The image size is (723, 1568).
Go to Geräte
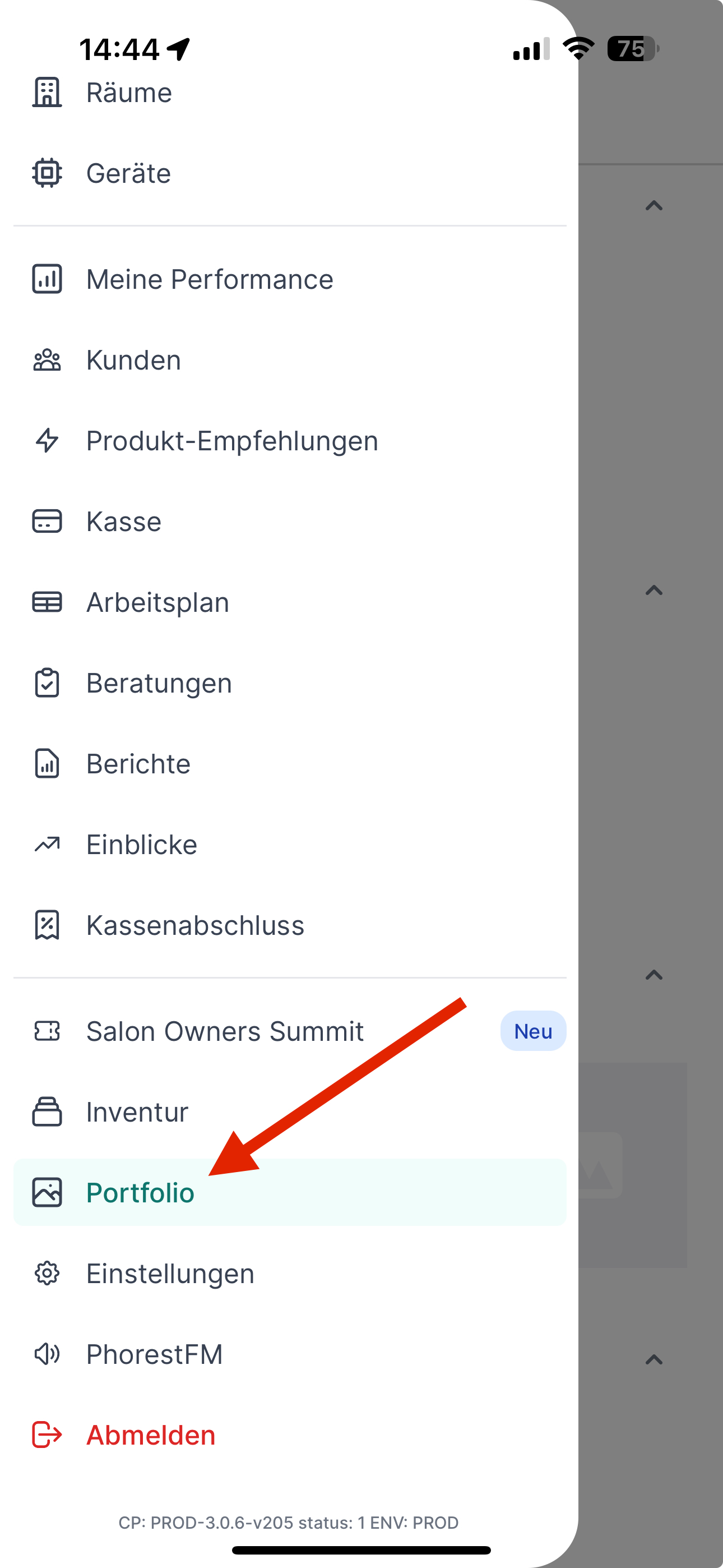click(x=128, y=173)
